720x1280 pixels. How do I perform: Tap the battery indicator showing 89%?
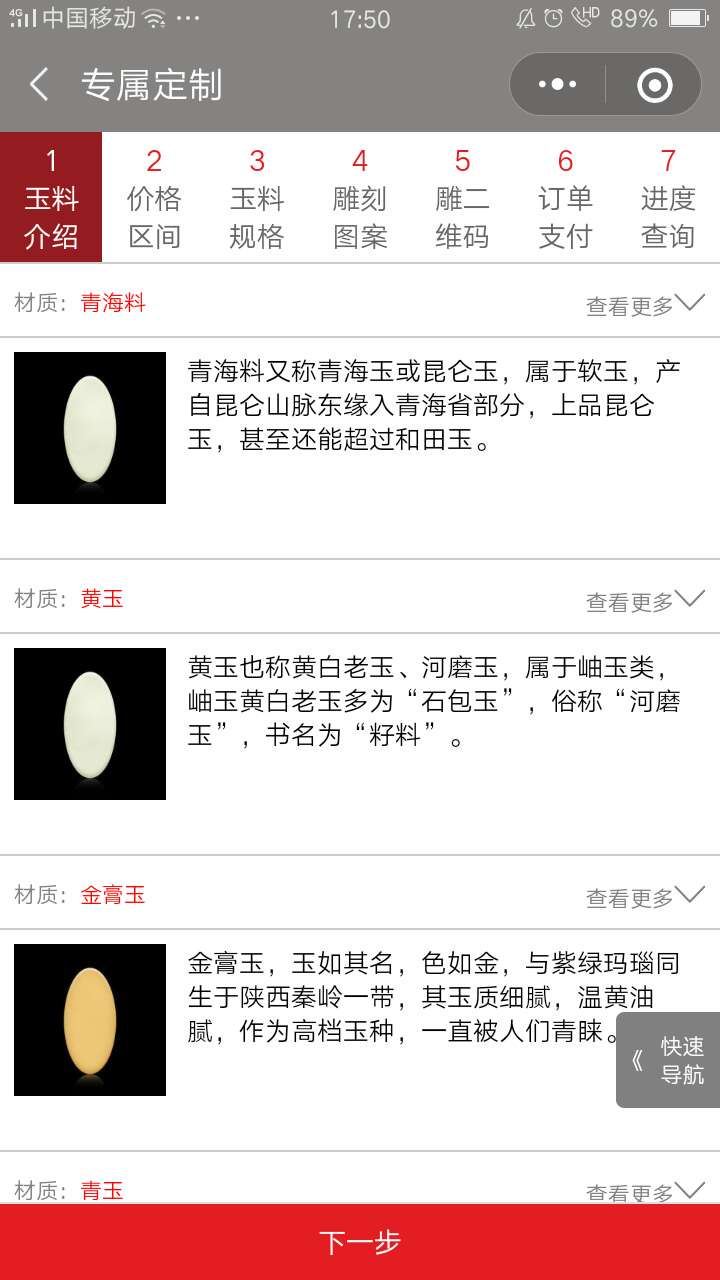(x=683, y=16)
